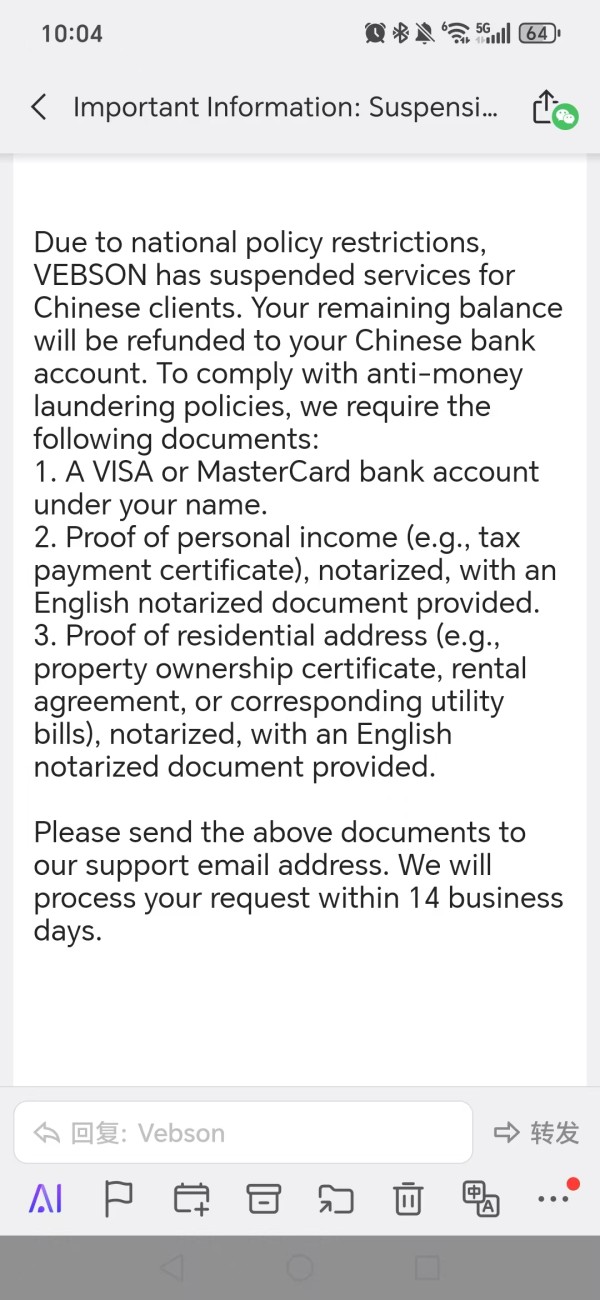Flag this email
Image resolution: width=600 pixels, height=1300 pixels.
click(x=119, y=1197)
